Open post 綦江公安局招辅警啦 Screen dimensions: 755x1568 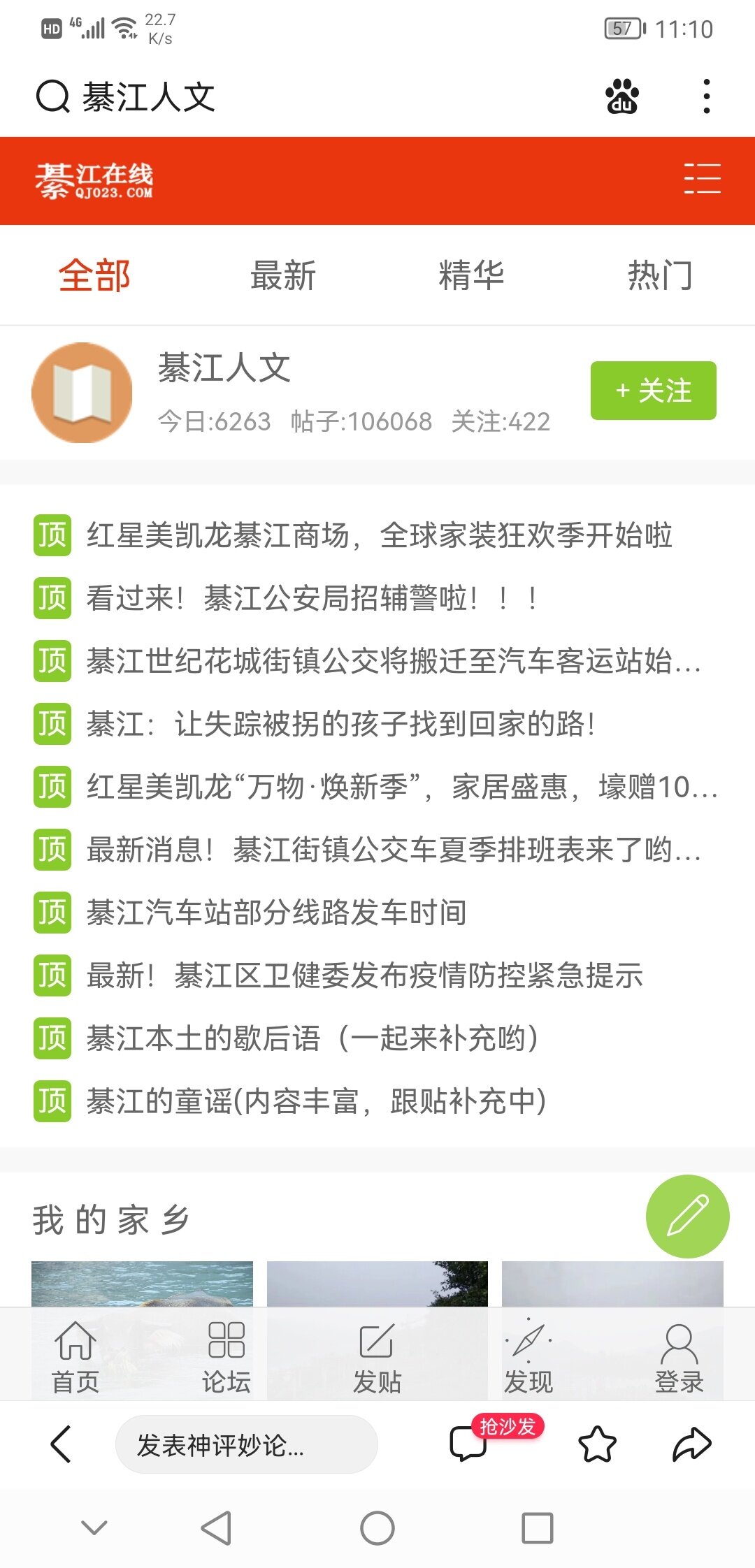point(311,599)
